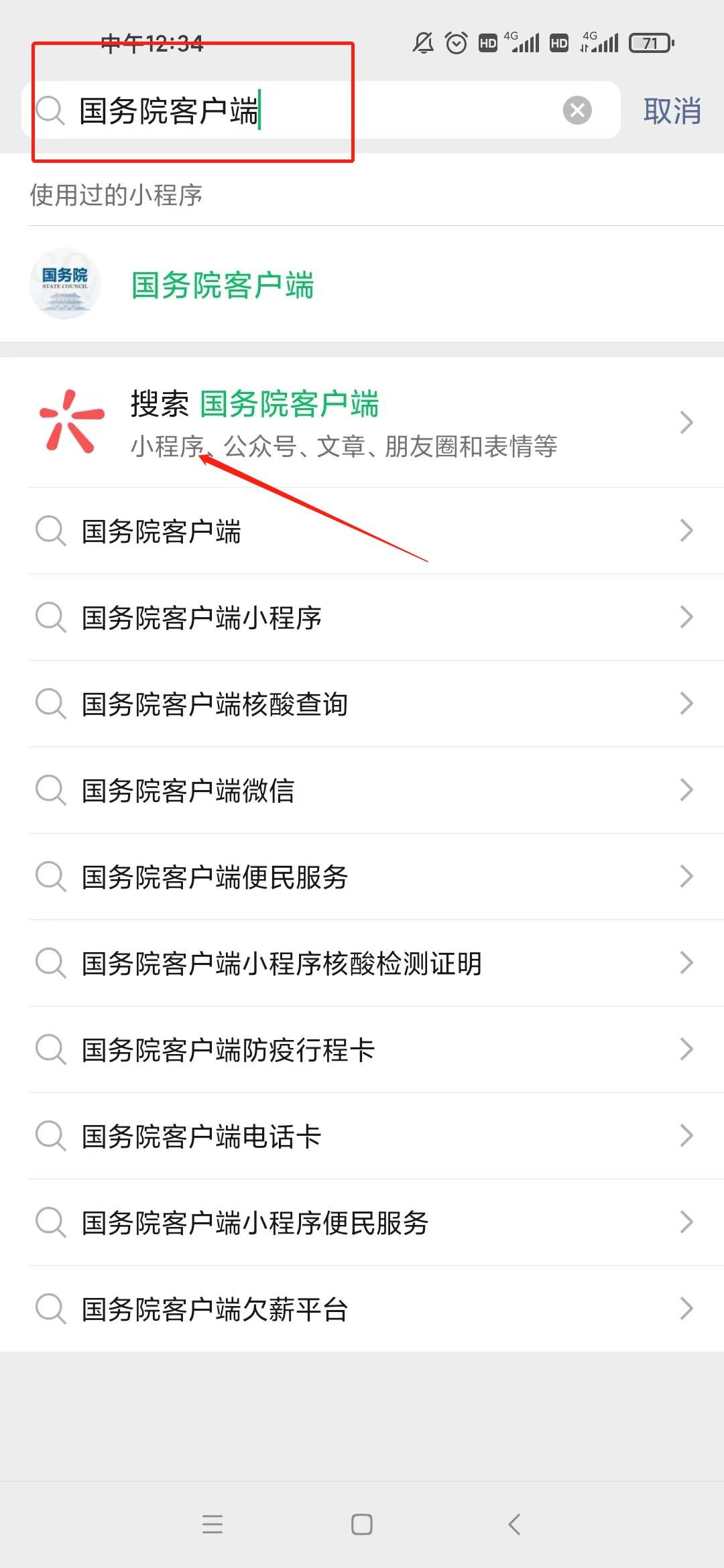Select suggestion 国务院客户端便民服务
Screen dimensions: 724x1568
[x=362, y=877]
